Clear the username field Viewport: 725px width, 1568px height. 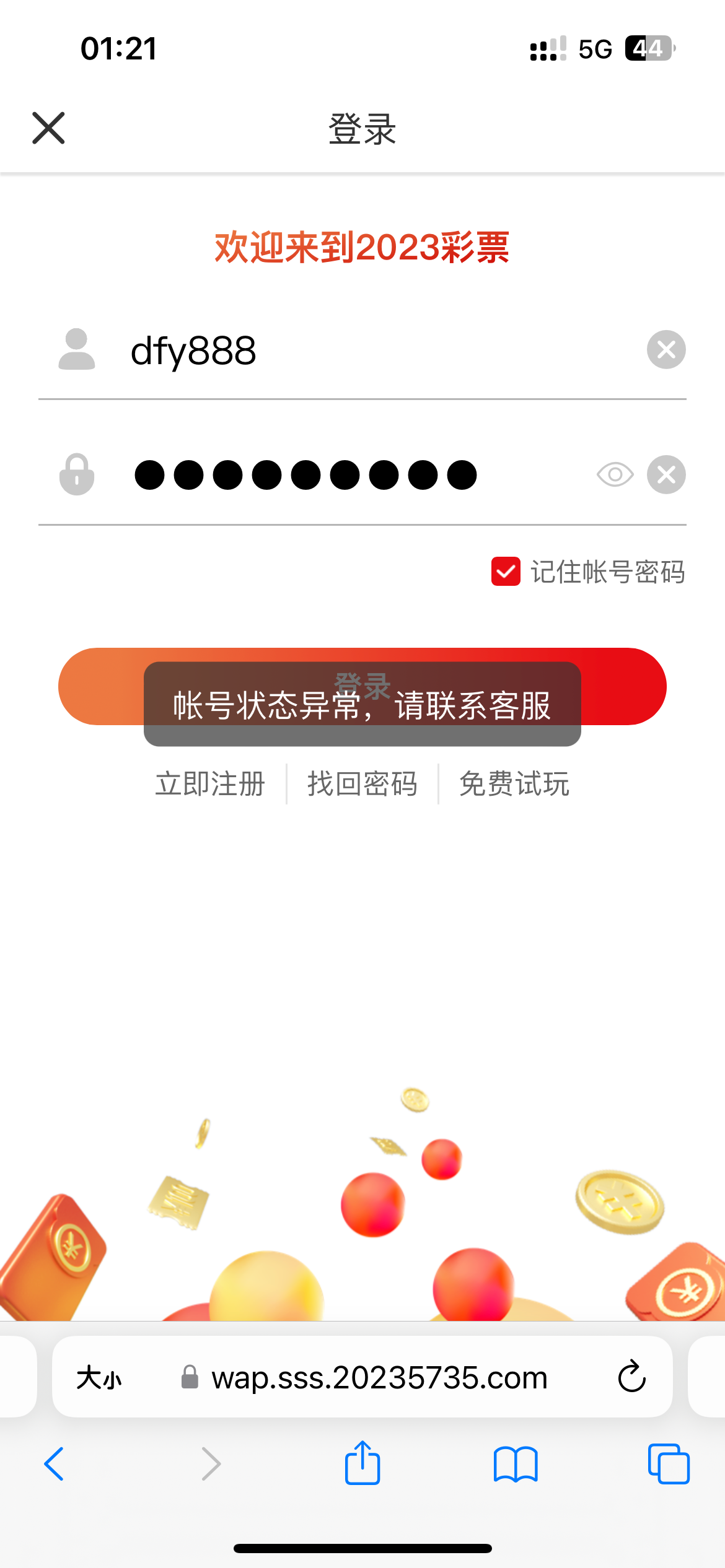(x=666, y=350)
